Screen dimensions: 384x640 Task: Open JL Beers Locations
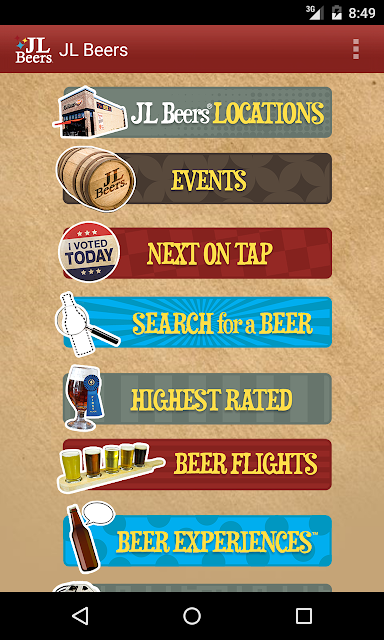(192, 112)
